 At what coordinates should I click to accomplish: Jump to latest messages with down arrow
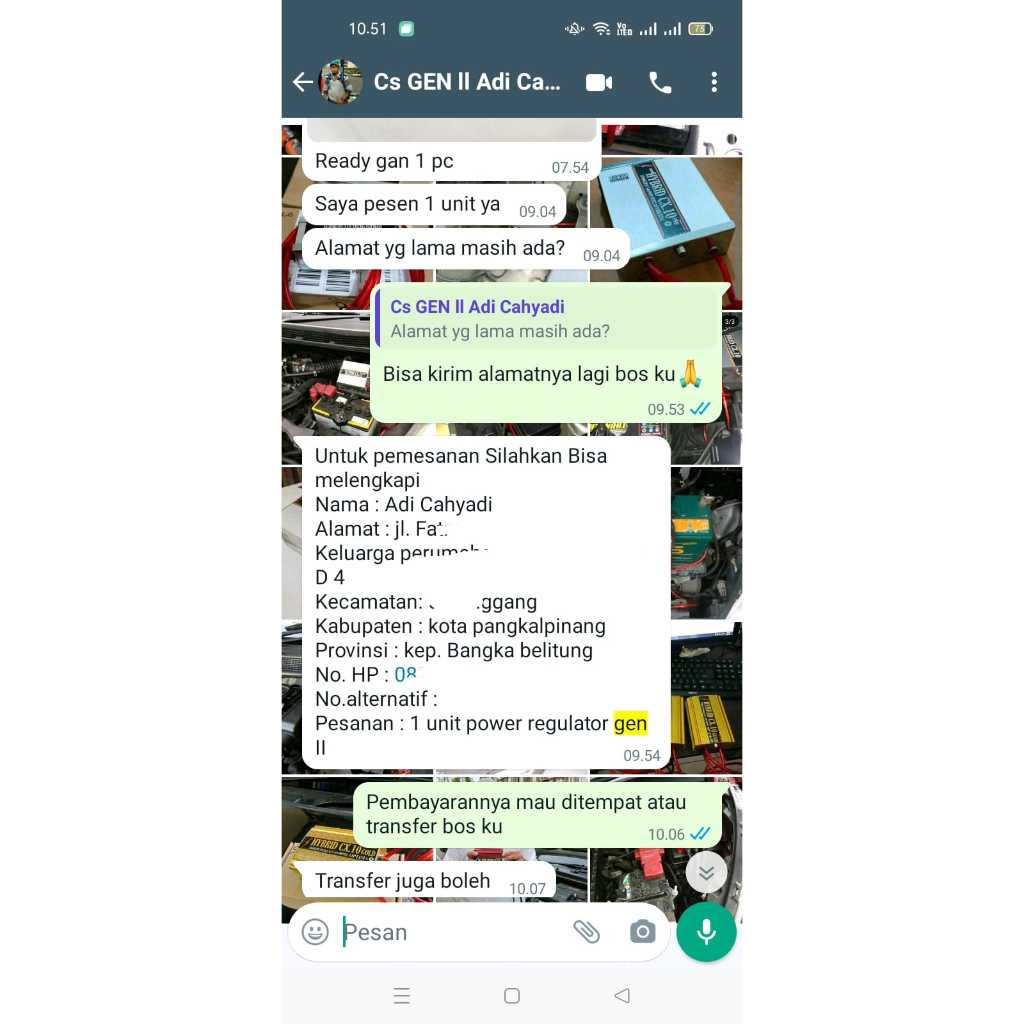(706, 872)
